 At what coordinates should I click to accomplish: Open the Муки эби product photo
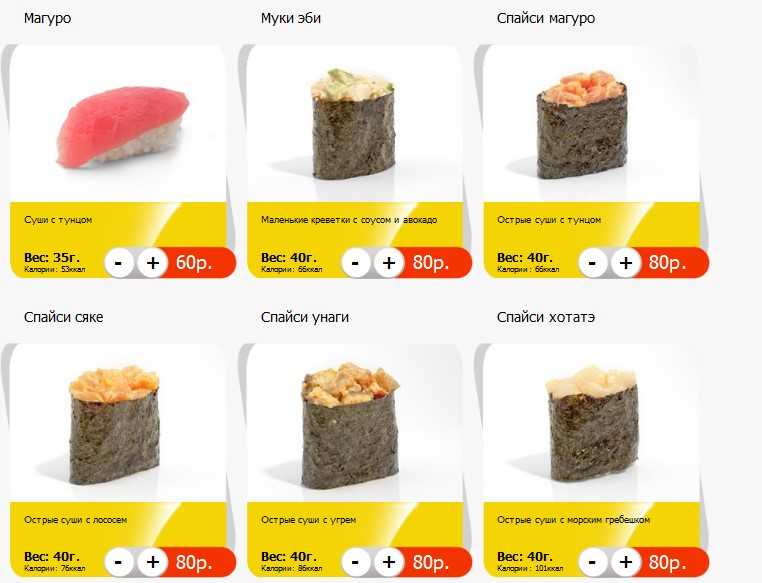pyautogui.click(x=355, y=125)
